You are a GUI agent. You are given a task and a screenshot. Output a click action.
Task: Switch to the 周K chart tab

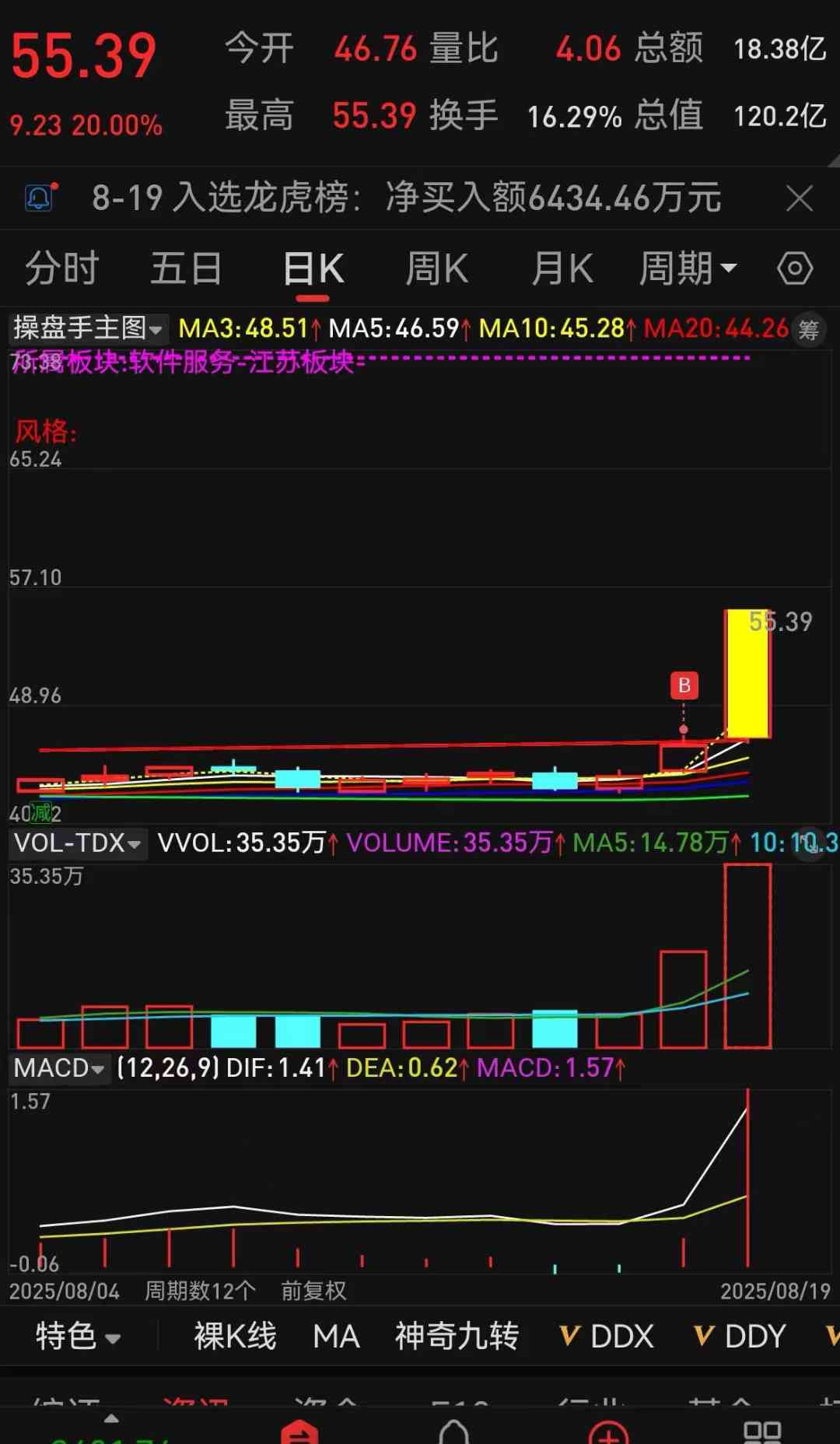click(437, 269)
